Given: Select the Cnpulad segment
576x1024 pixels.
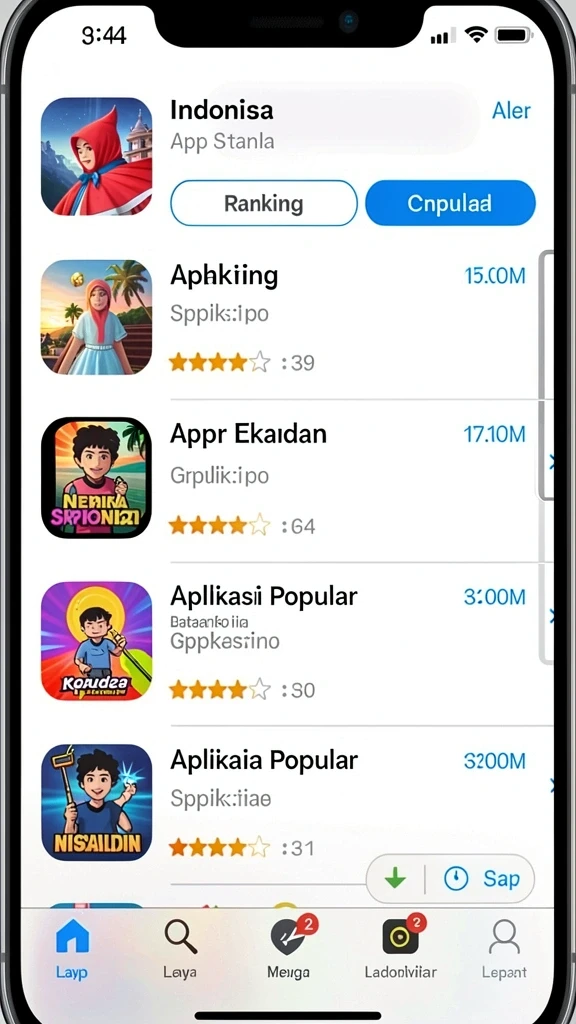Looking at the screenshot, I should click(450, 203).
